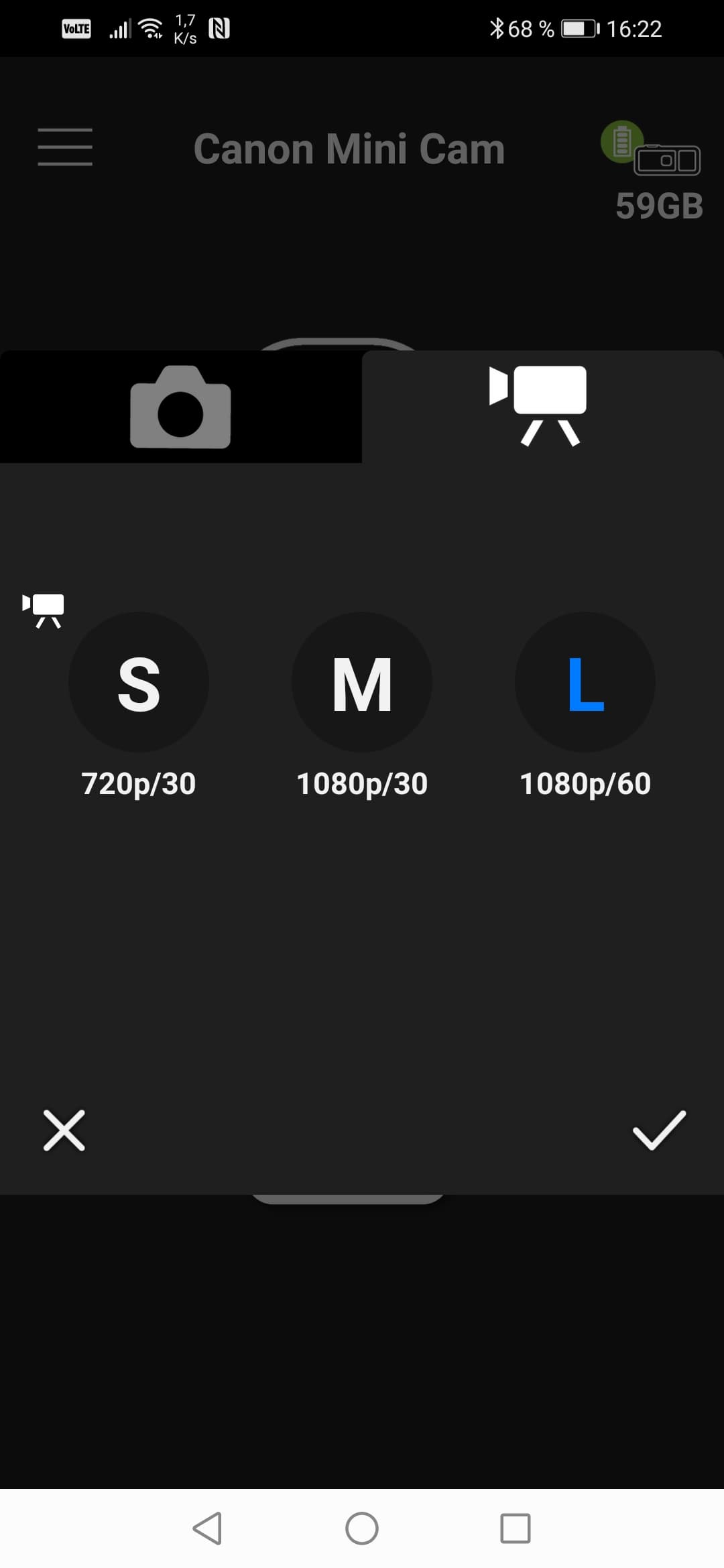Go to the phone home screen
The width and height of the screenshot is (724, 1568).
tap(362, 1528)
